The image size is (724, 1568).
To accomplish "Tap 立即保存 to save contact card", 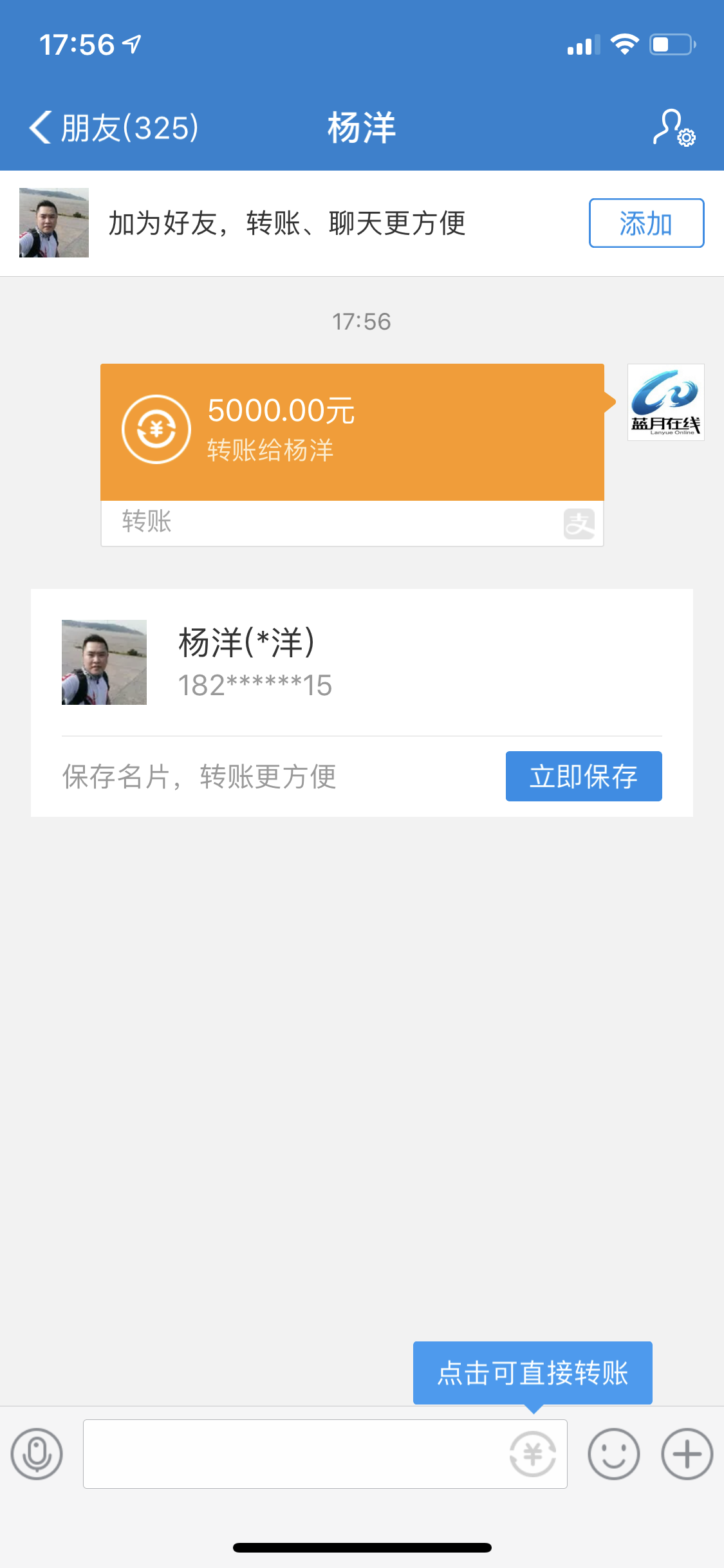I will 583,776.
